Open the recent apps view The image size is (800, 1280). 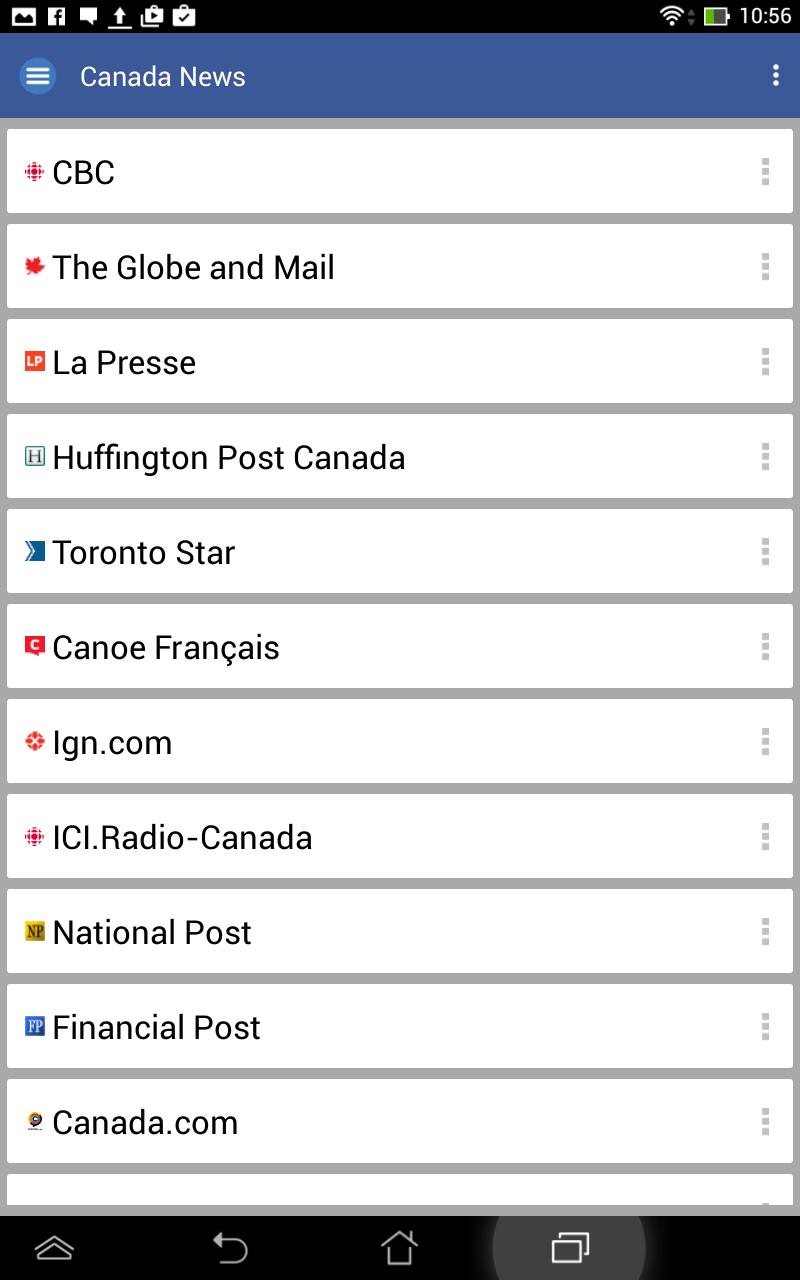570,1247
